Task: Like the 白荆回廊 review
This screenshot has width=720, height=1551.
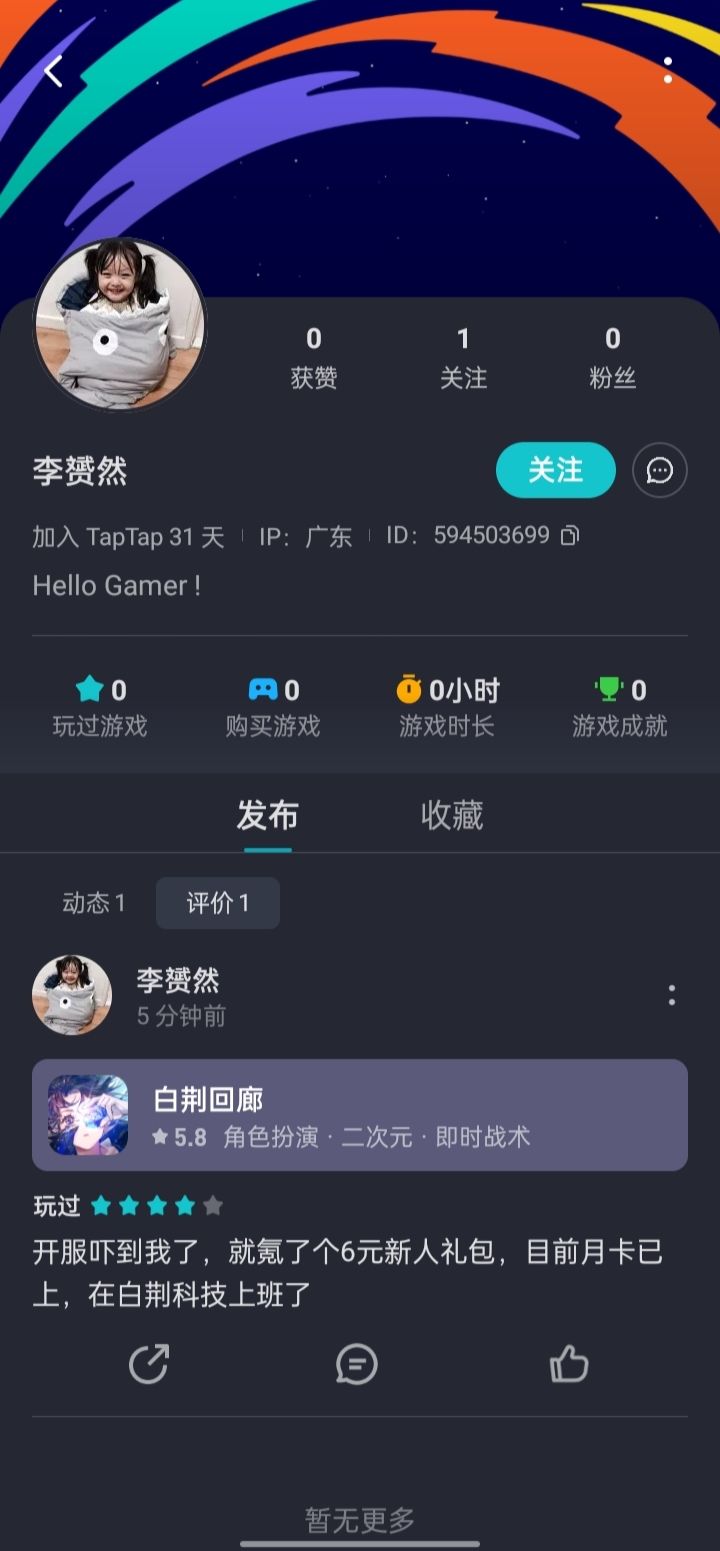Action: pyautogui.click(x=569, y=1364)
